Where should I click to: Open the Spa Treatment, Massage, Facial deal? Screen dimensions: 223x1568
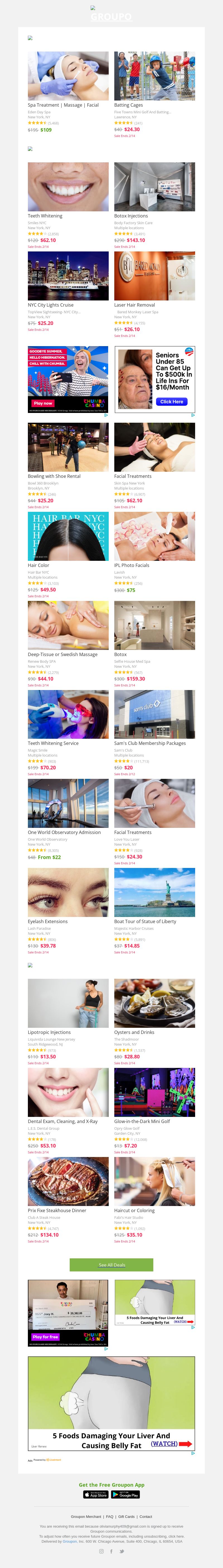tap(68, 76)
